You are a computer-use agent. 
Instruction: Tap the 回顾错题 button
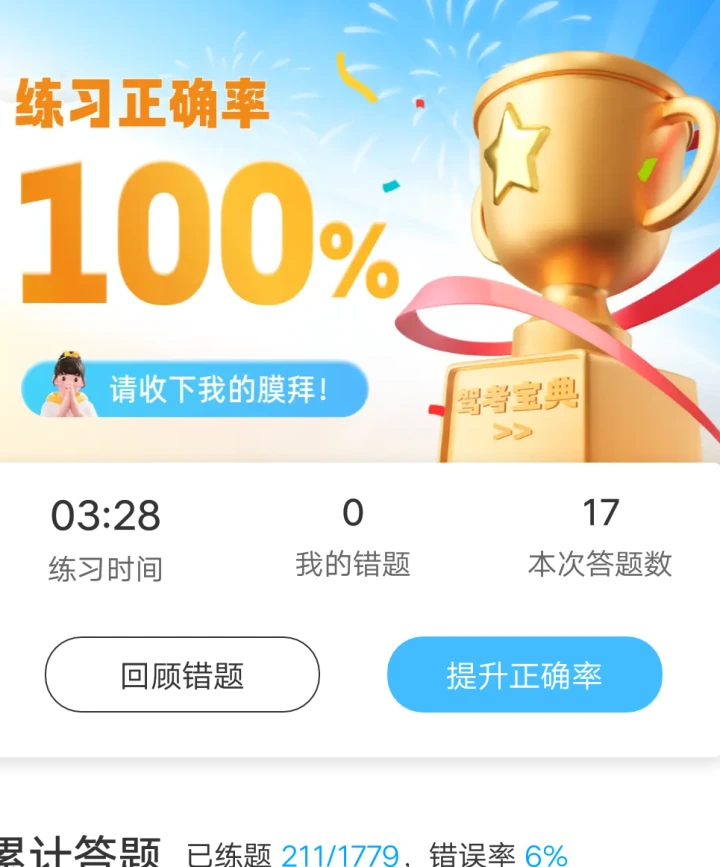pos(182,675)
